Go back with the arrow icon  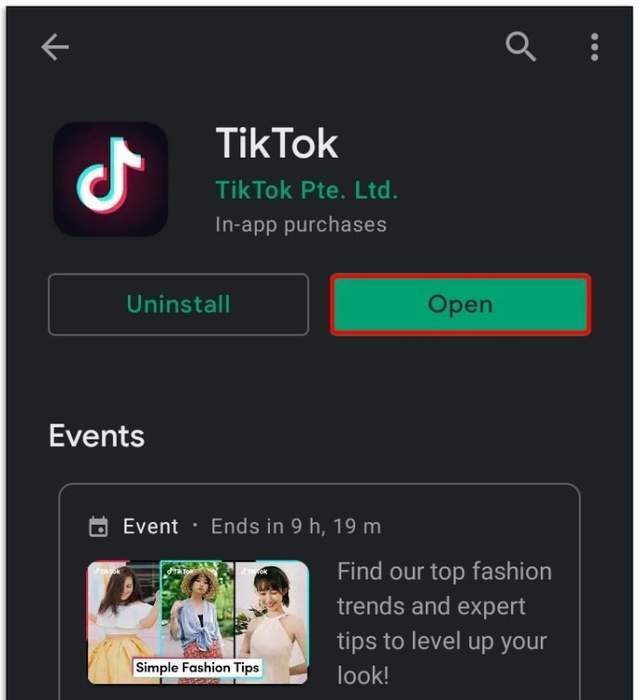tap(55, 47)
